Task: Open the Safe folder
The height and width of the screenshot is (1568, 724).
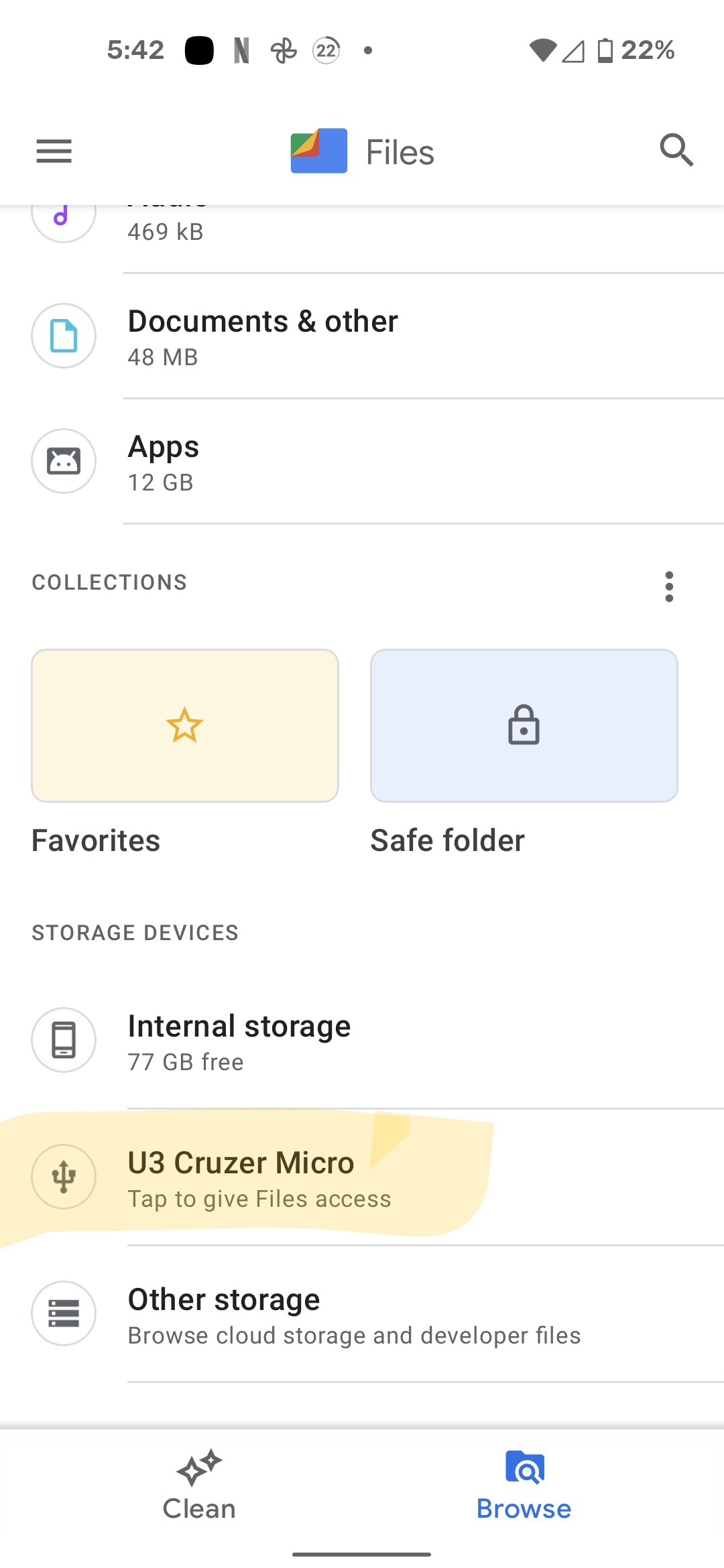Action: (x=524, y=726)
